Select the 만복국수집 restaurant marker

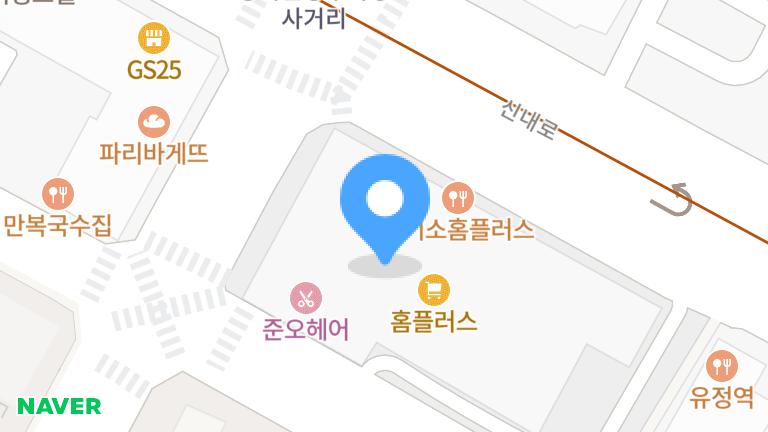(58, 195)
